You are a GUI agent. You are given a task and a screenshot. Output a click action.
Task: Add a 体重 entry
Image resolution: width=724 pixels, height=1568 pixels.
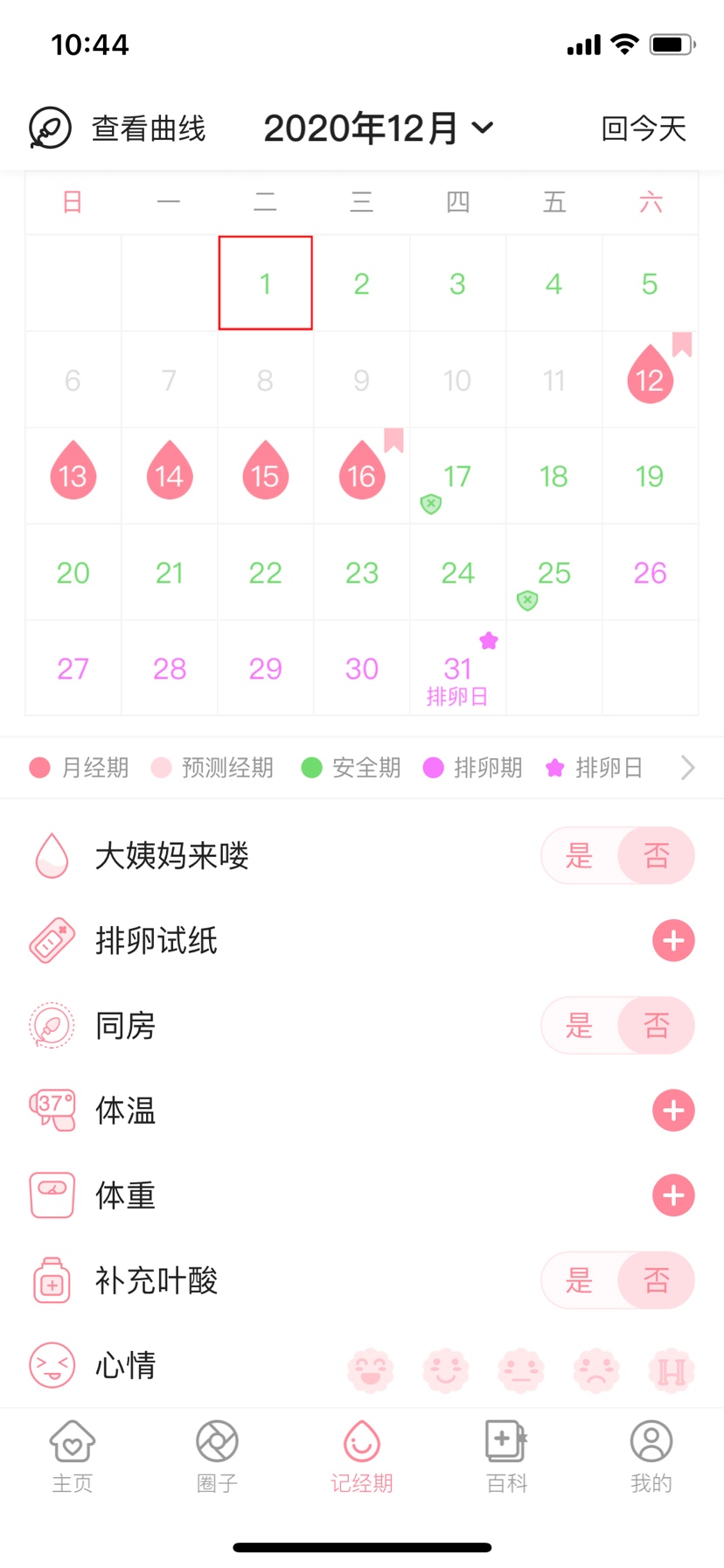(x=673, y=1195)
